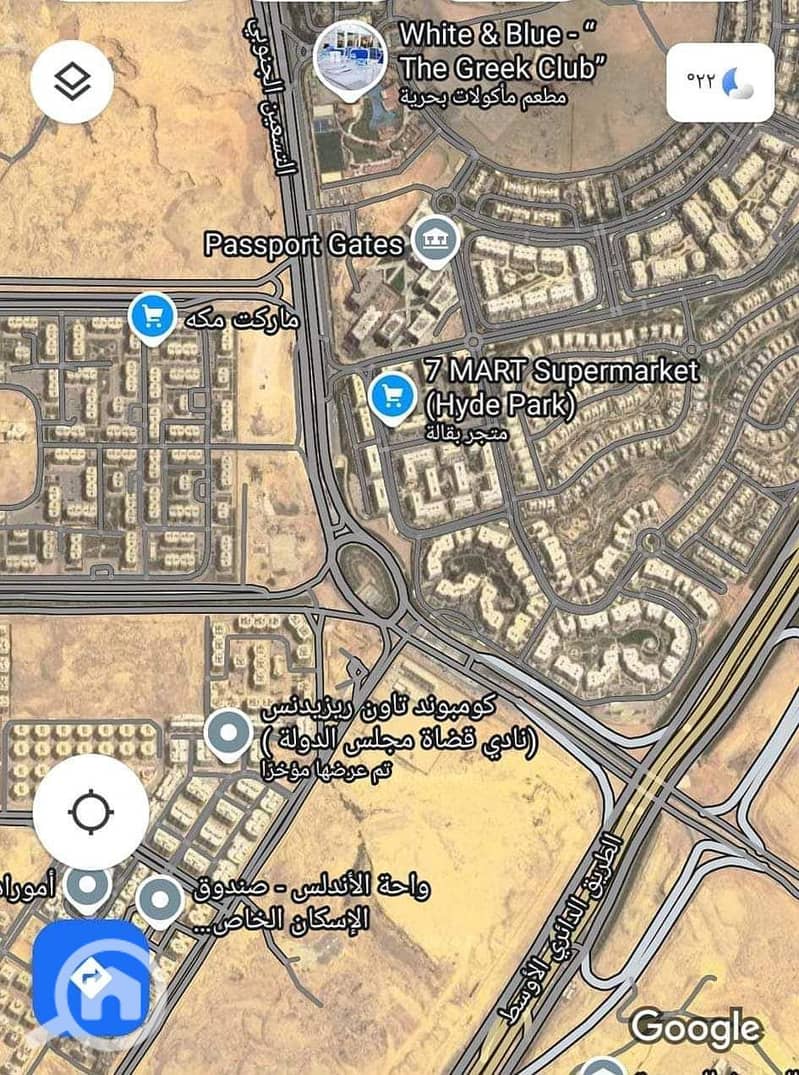799x1075 pixels.
Task: Open the map layers button
Action: [x=72, y=82]
